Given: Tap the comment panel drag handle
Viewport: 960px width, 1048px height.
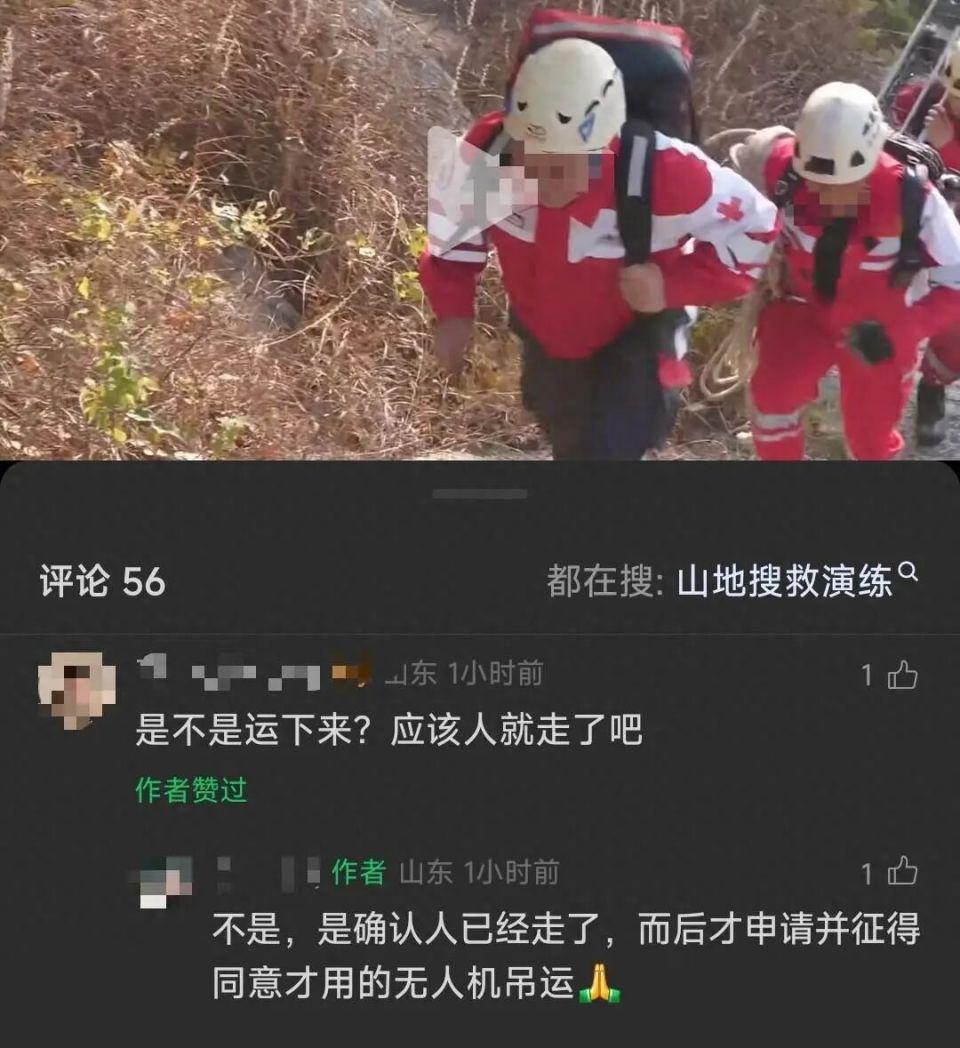Looking at the screenshot, I should 480,494.
